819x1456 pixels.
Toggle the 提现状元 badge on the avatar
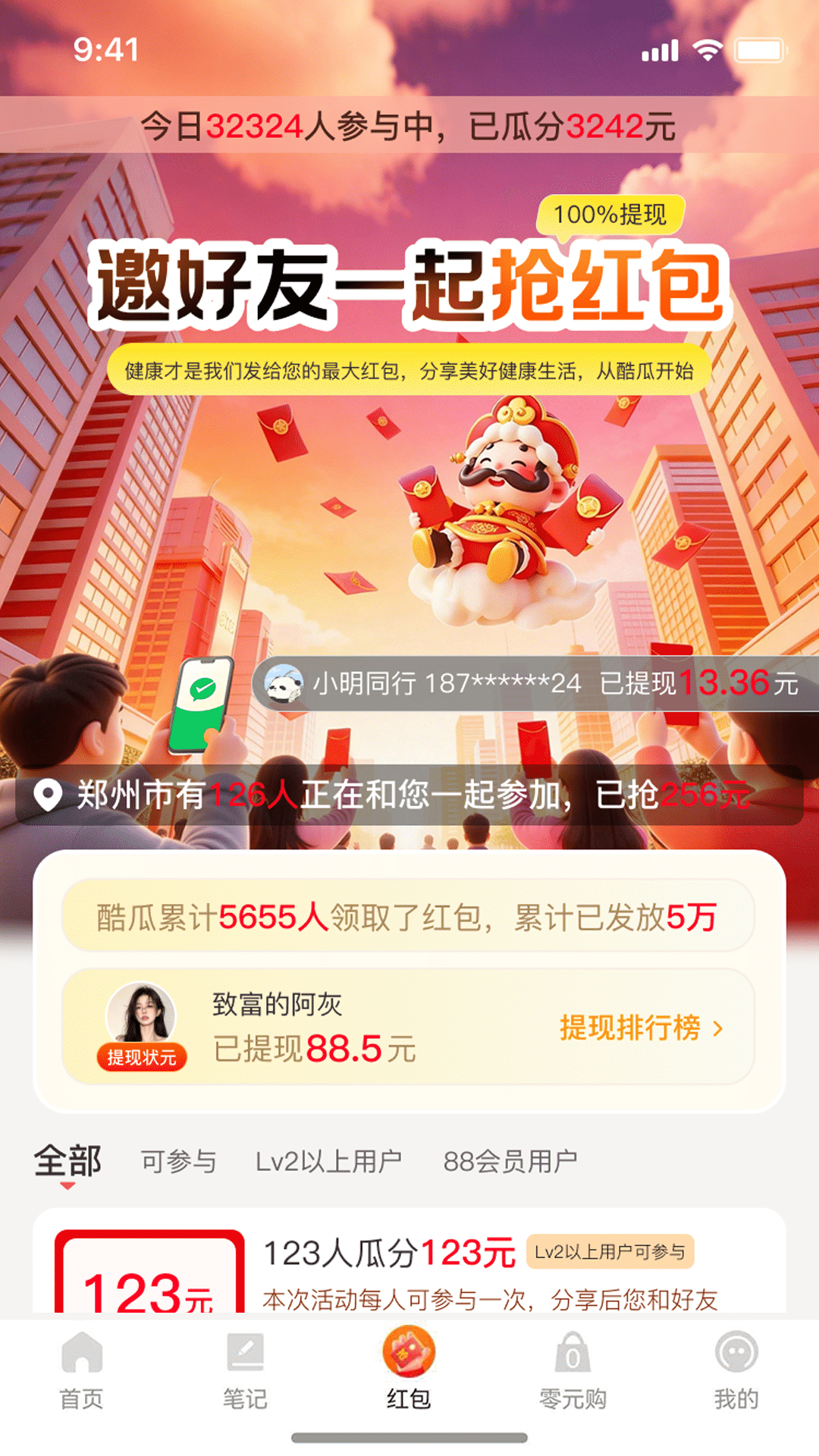[143, 1057]
